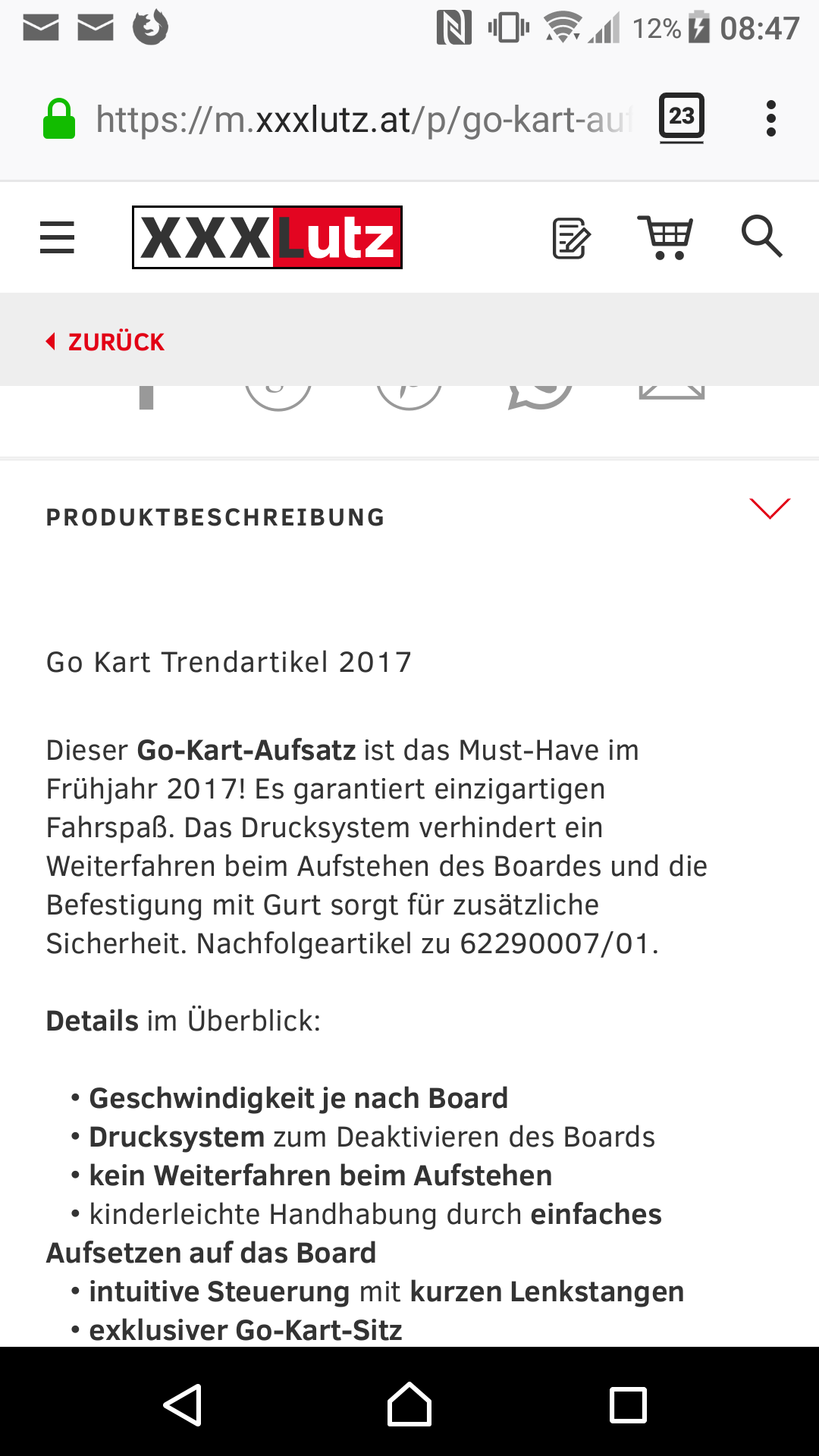Open the wishlist notepad icon
This screenshot has width=819, height=1456.
point(571,238)
